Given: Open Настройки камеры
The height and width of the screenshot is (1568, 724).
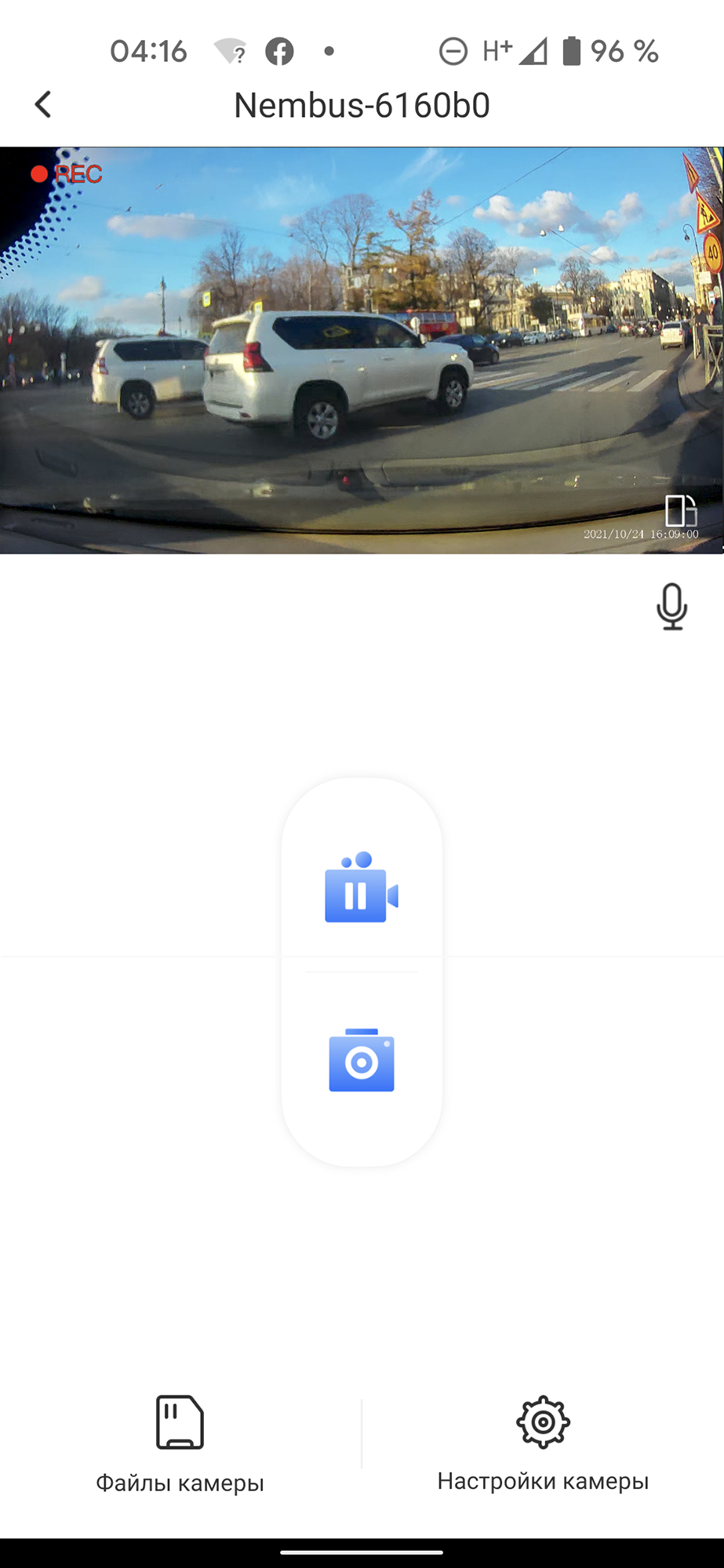Looking at the screenshot, I should pos(543,1444).
